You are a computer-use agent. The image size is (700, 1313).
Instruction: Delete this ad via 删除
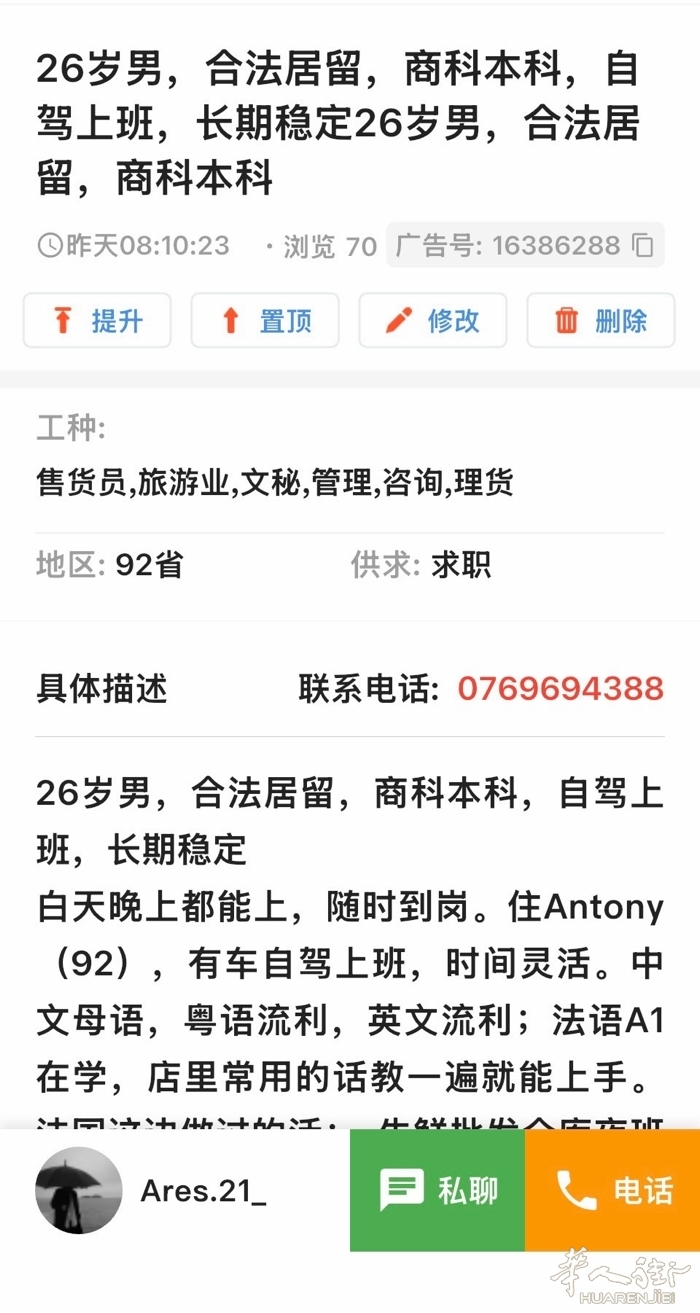(x=601, y=320)
